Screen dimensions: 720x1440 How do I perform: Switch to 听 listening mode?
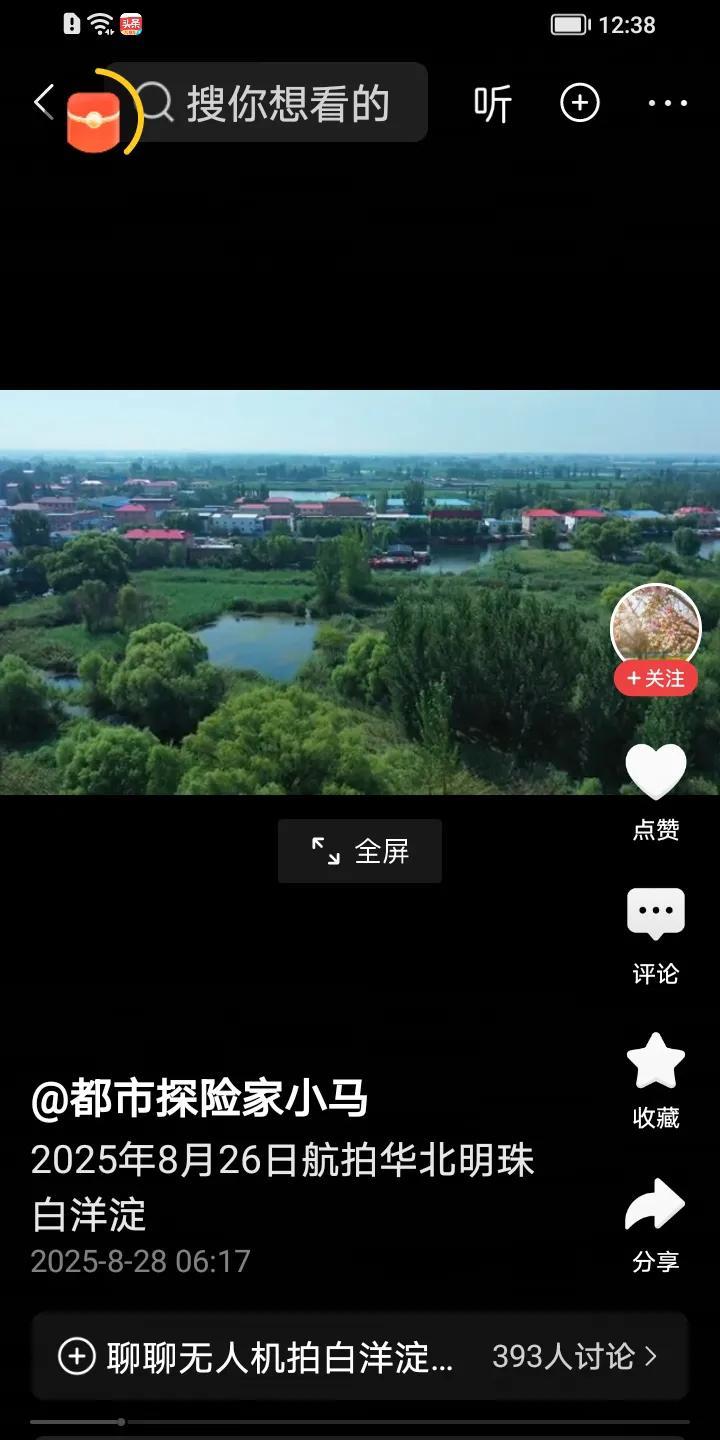click(x=492, y=104)
